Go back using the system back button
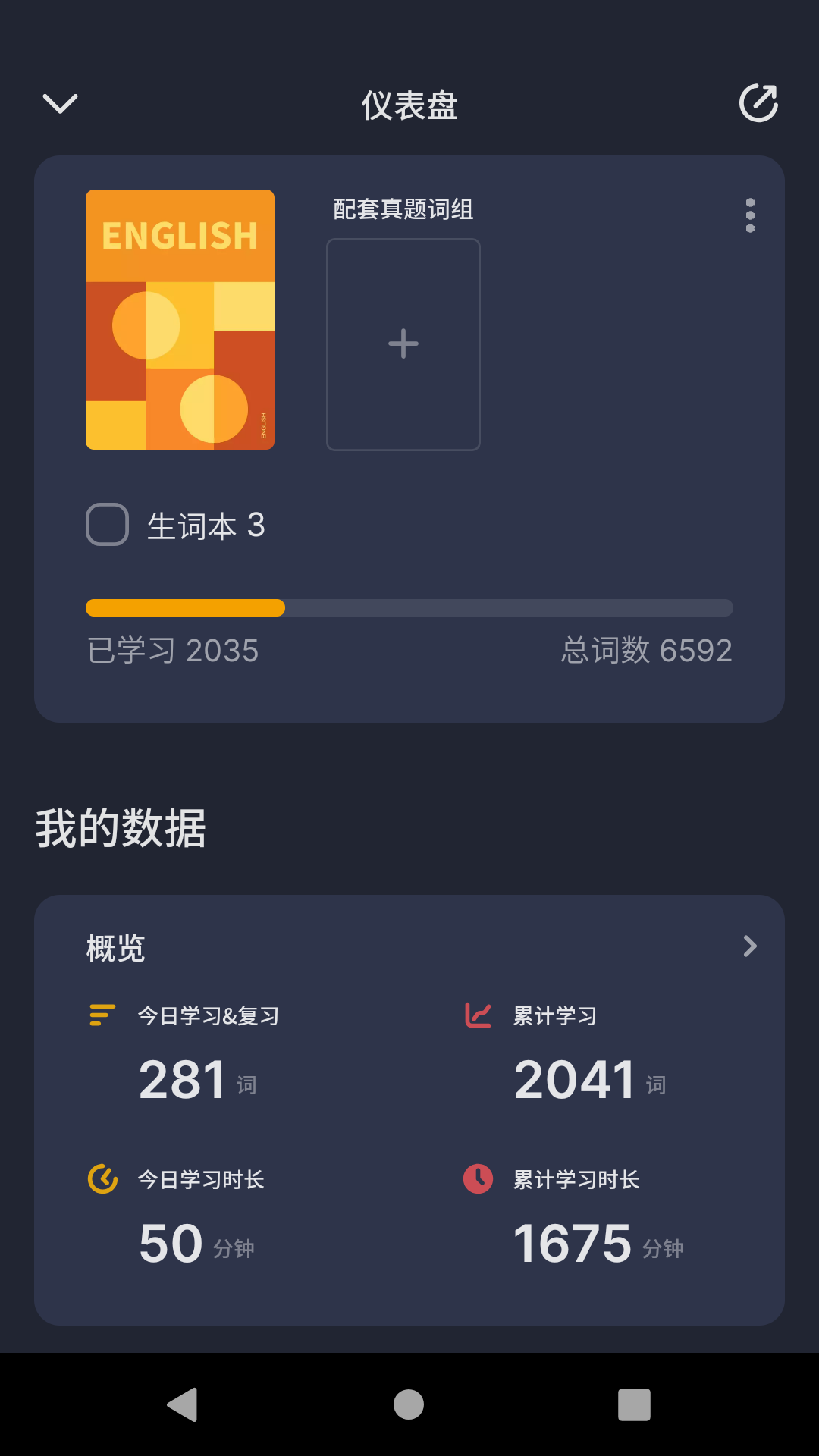Screen dimensions: 819x1456 183,1404
